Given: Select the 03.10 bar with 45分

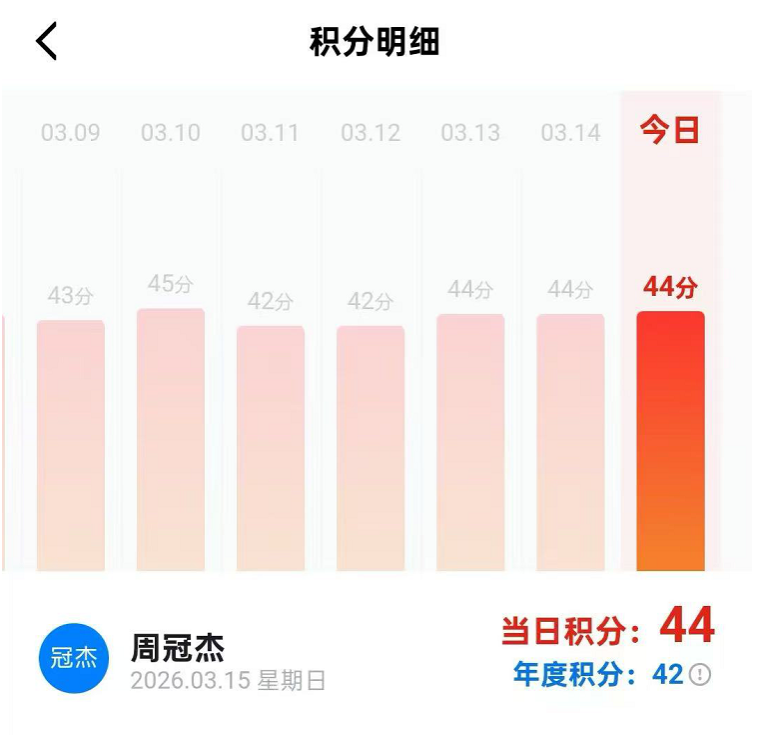Looking at the screenshot, I should point(171,439).
